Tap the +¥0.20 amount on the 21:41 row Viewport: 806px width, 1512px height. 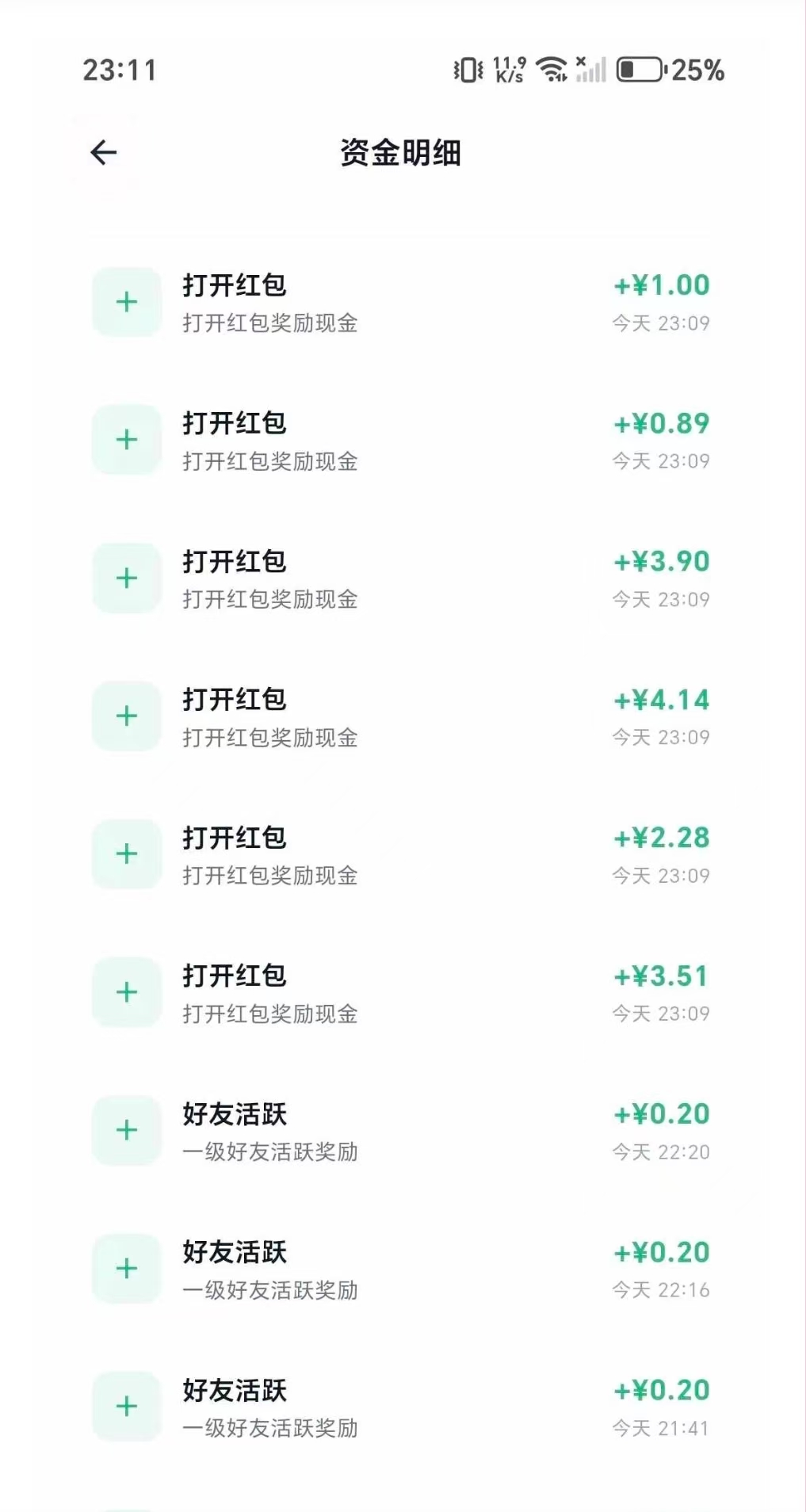(x=662, y=1389)
